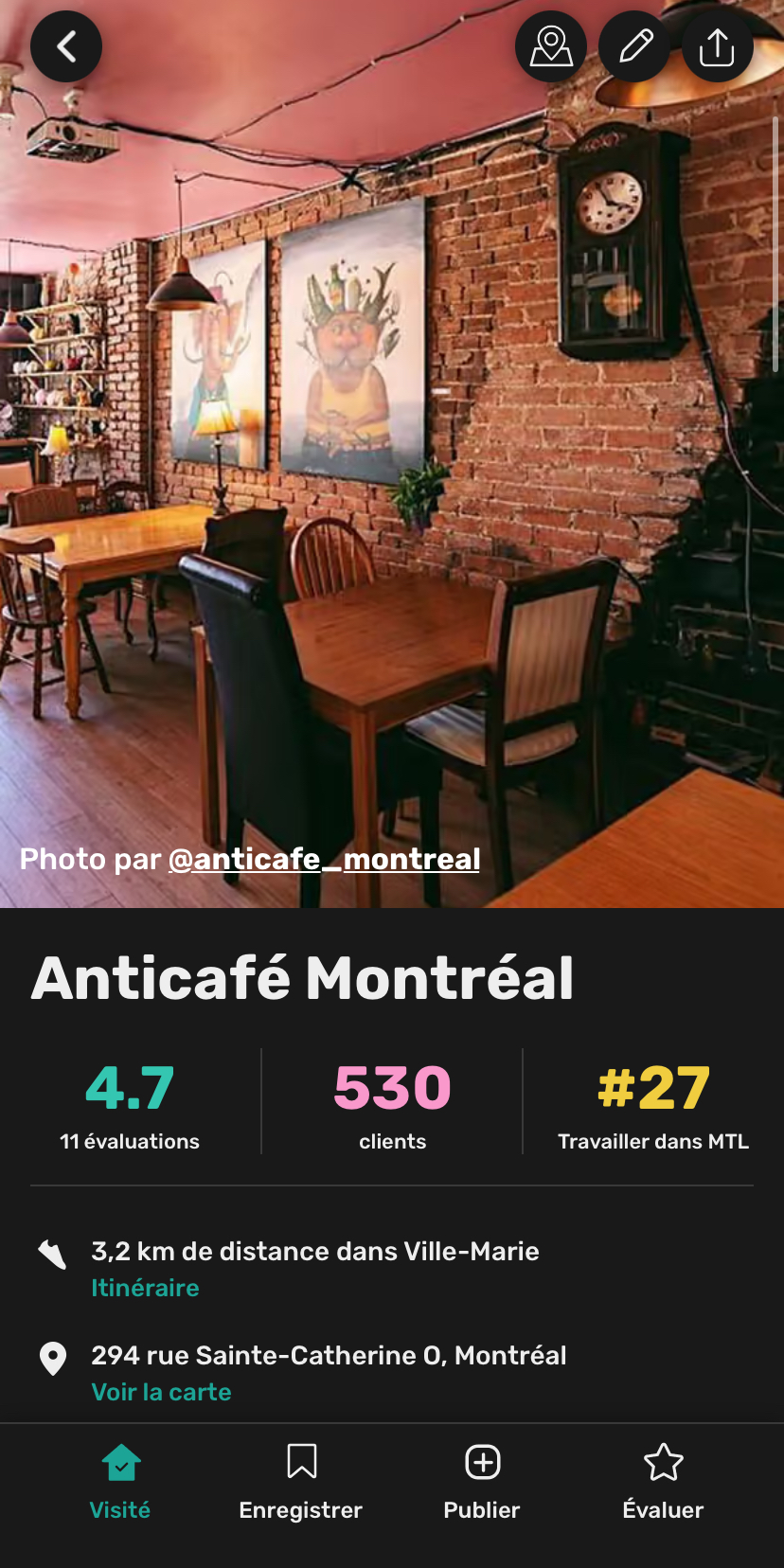View the 530 clients count

pos(392,1105)
